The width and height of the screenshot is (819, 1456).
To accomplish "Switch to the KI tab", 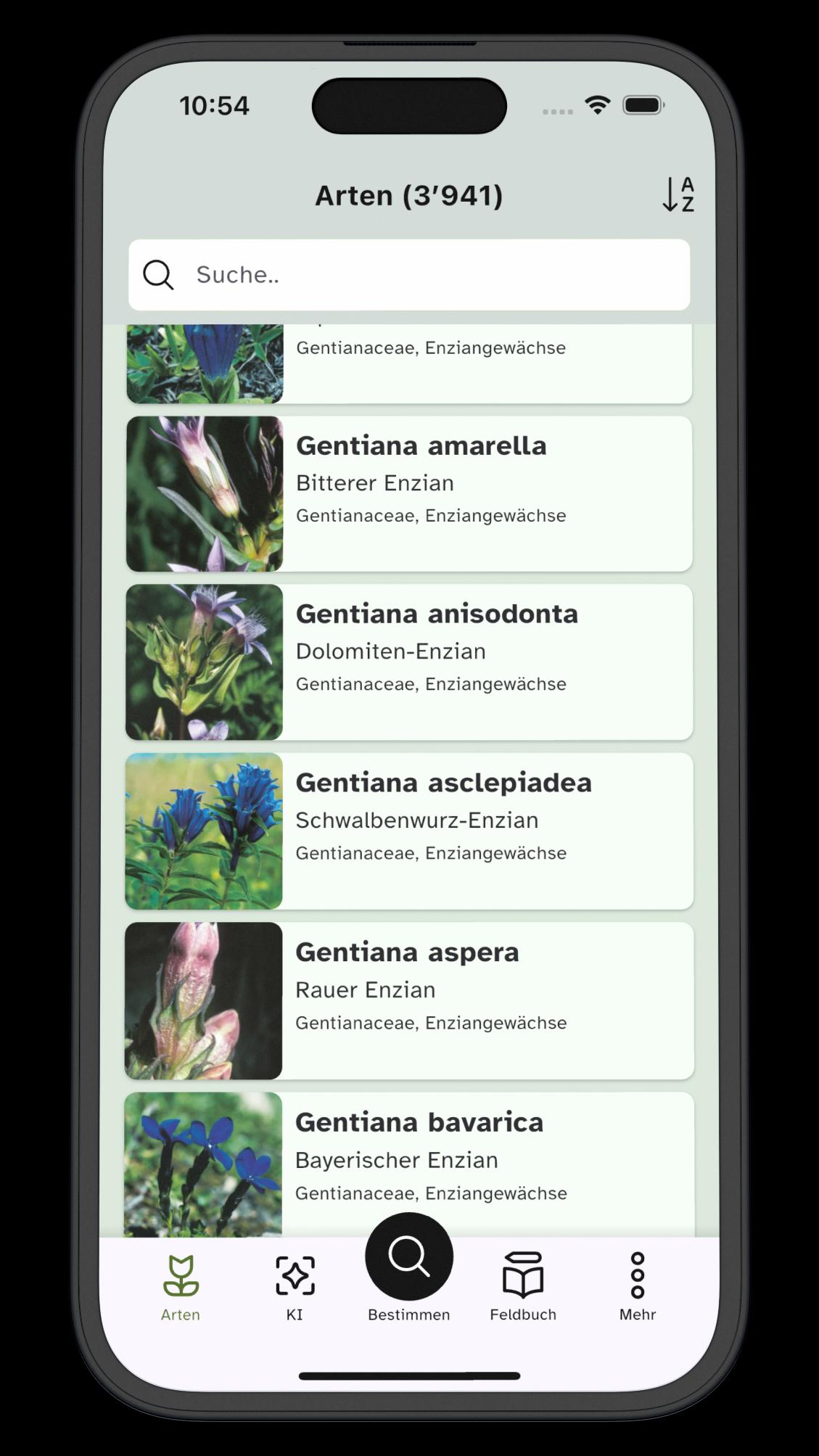I will pos(295,1286).
